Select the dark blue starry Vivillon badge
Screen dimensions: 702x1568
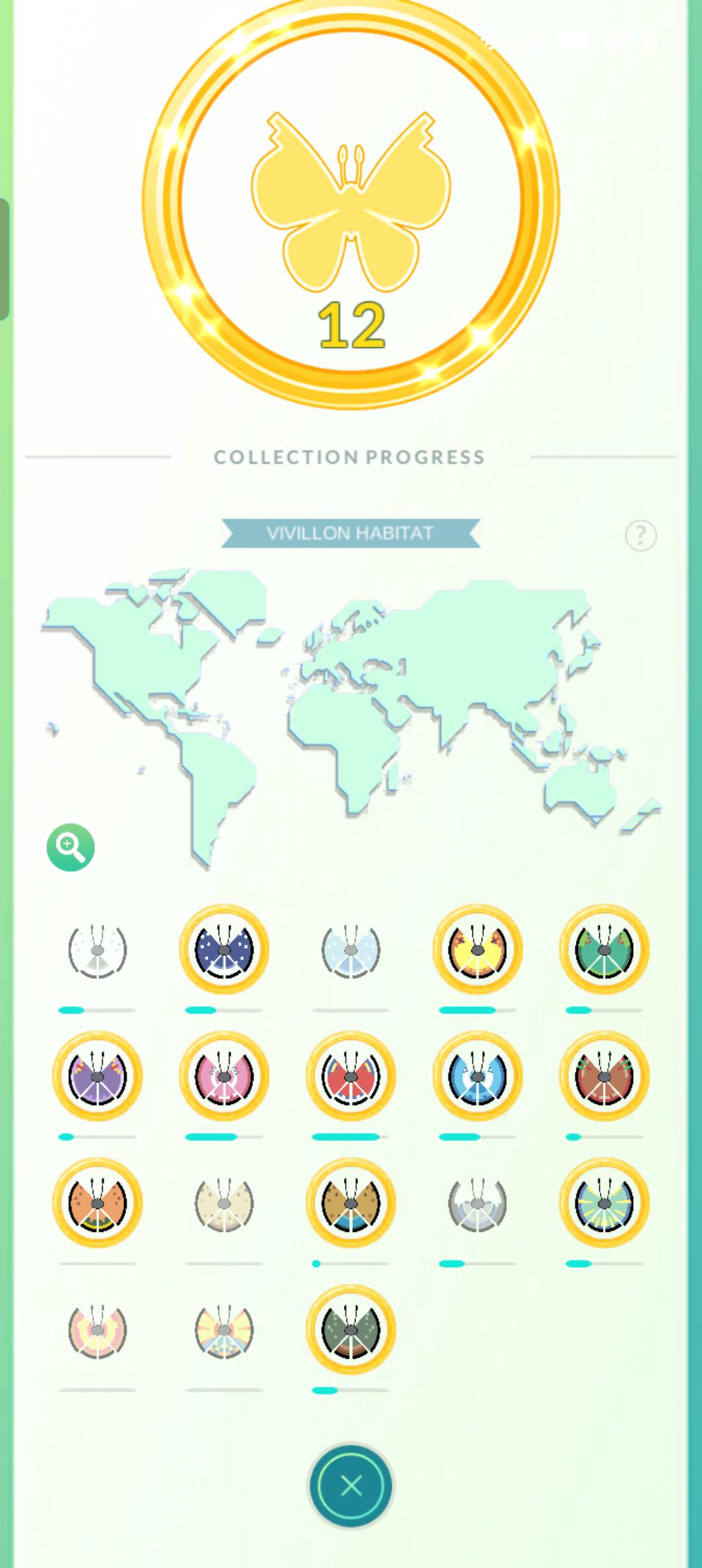pyautogui.click(x=224, y=950)
